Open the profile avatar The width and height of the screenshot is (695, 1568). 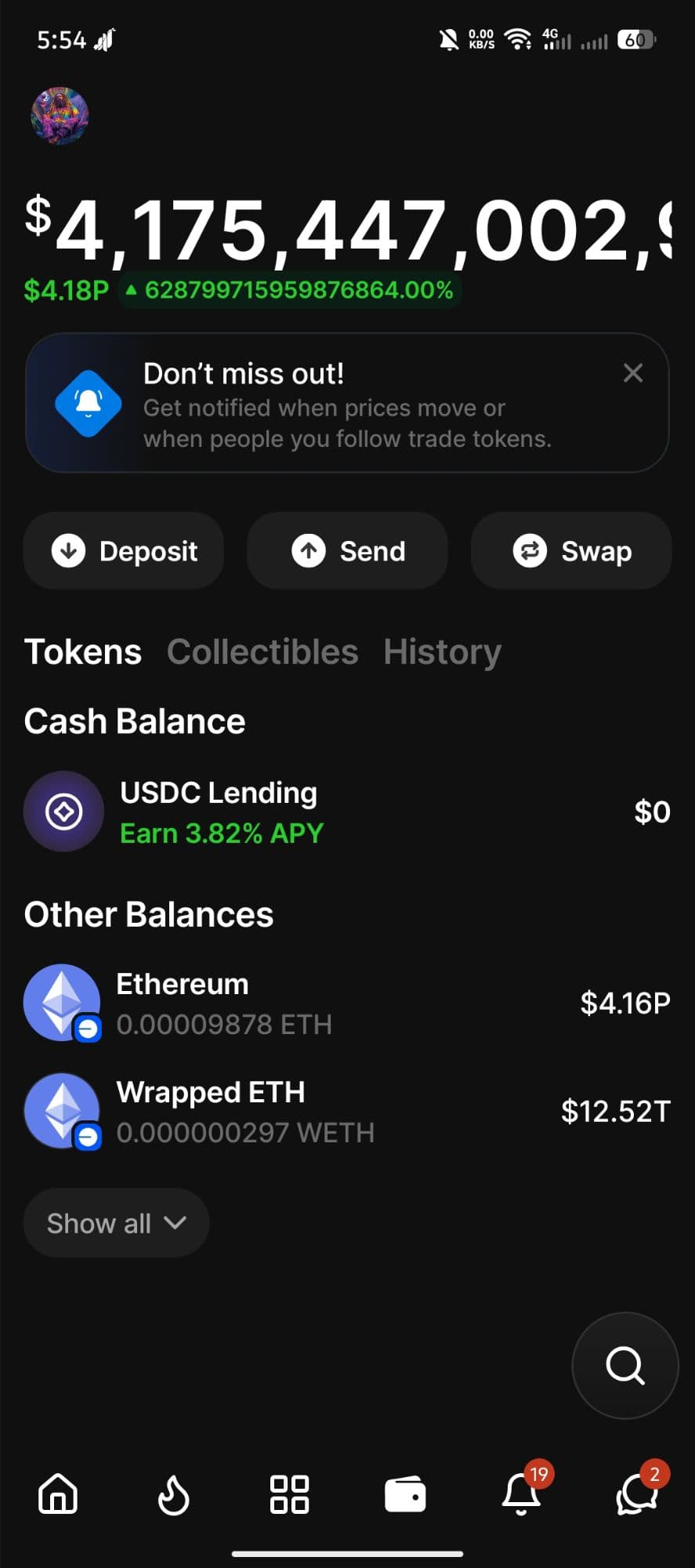[60, 116]
